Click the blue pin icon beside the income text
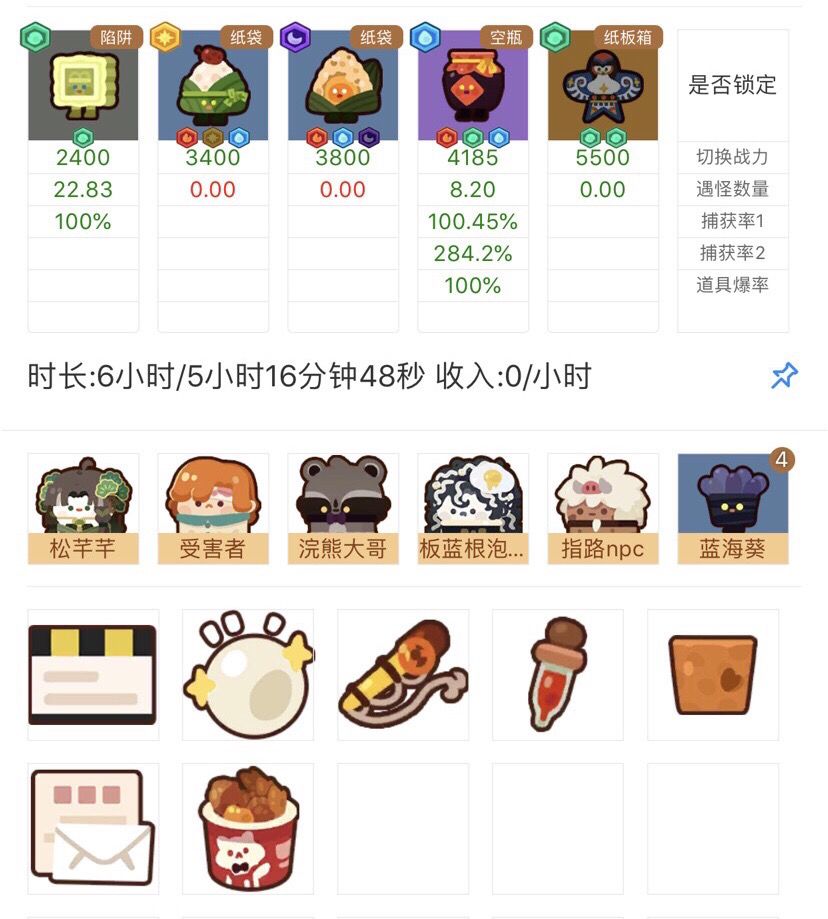The image size is (828, 919). tap(784, 375)
